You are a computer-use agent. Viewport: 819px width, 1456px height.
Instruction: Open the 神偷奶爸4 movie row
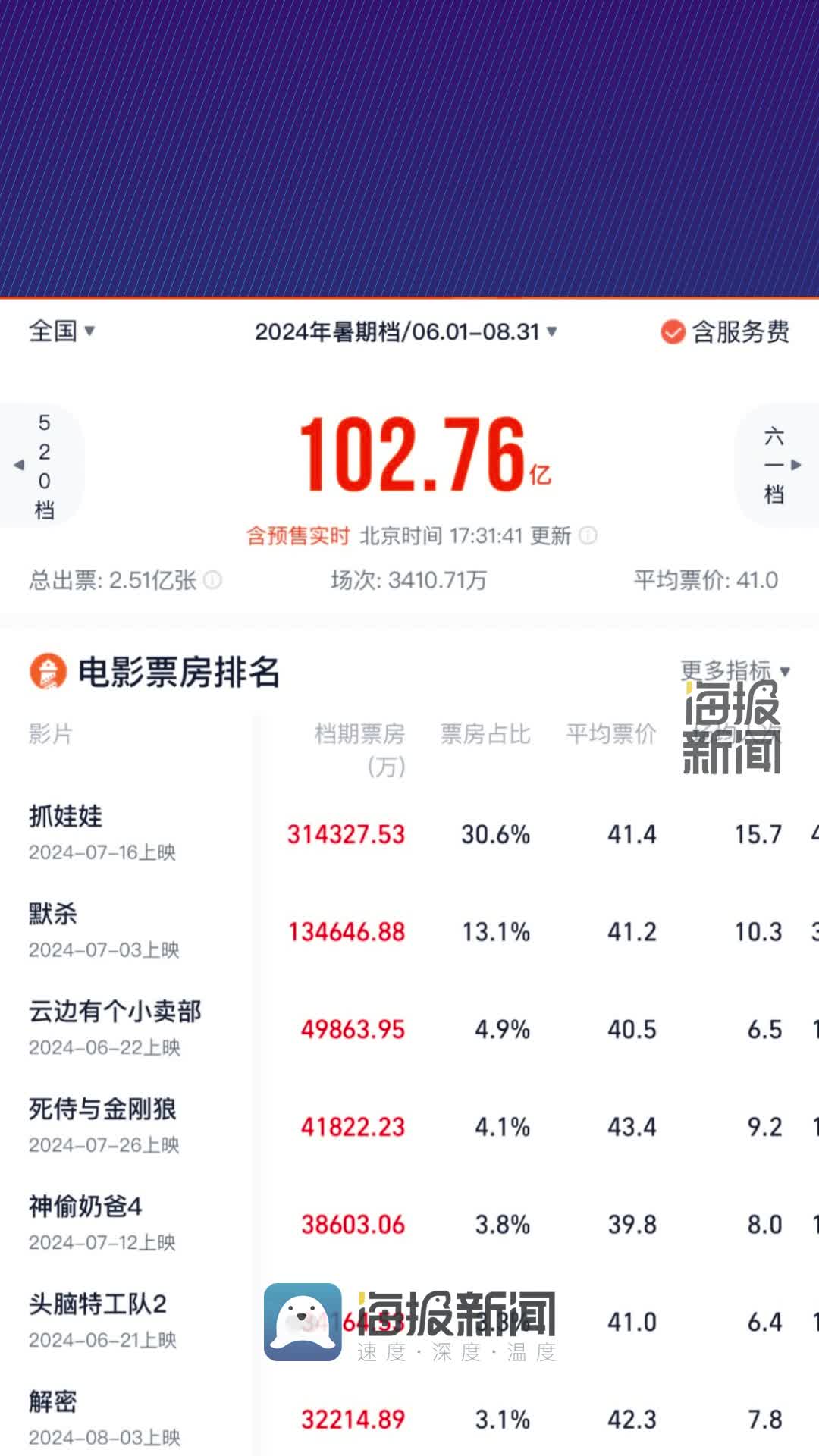pos(409,1224)
